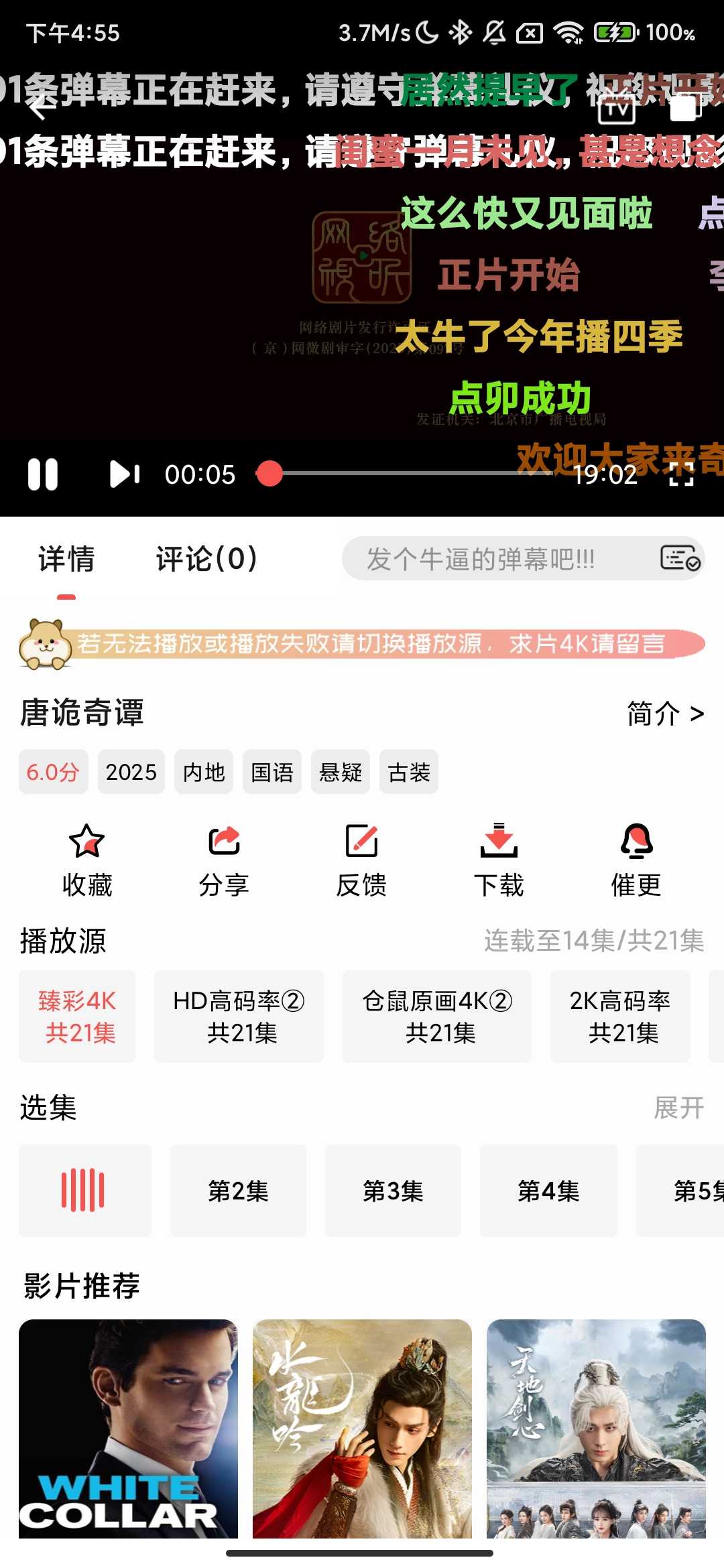Choose the HD高码率② source
Screen dimensions: 724x1568
coord(238,1016)
